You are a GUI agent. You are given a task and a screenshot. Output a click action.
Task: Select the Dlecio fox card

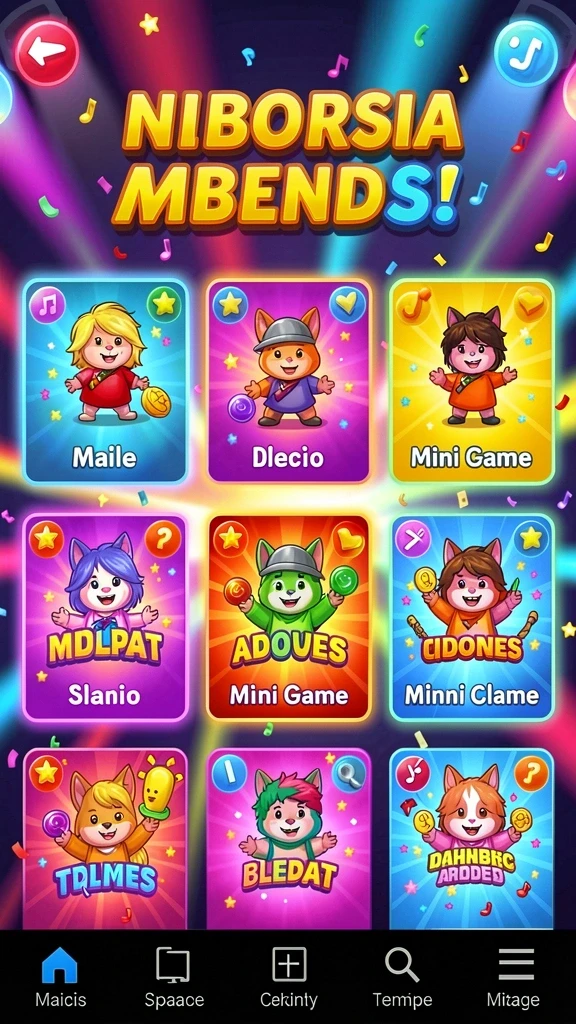pyautogui.click(x=289, y=381)
